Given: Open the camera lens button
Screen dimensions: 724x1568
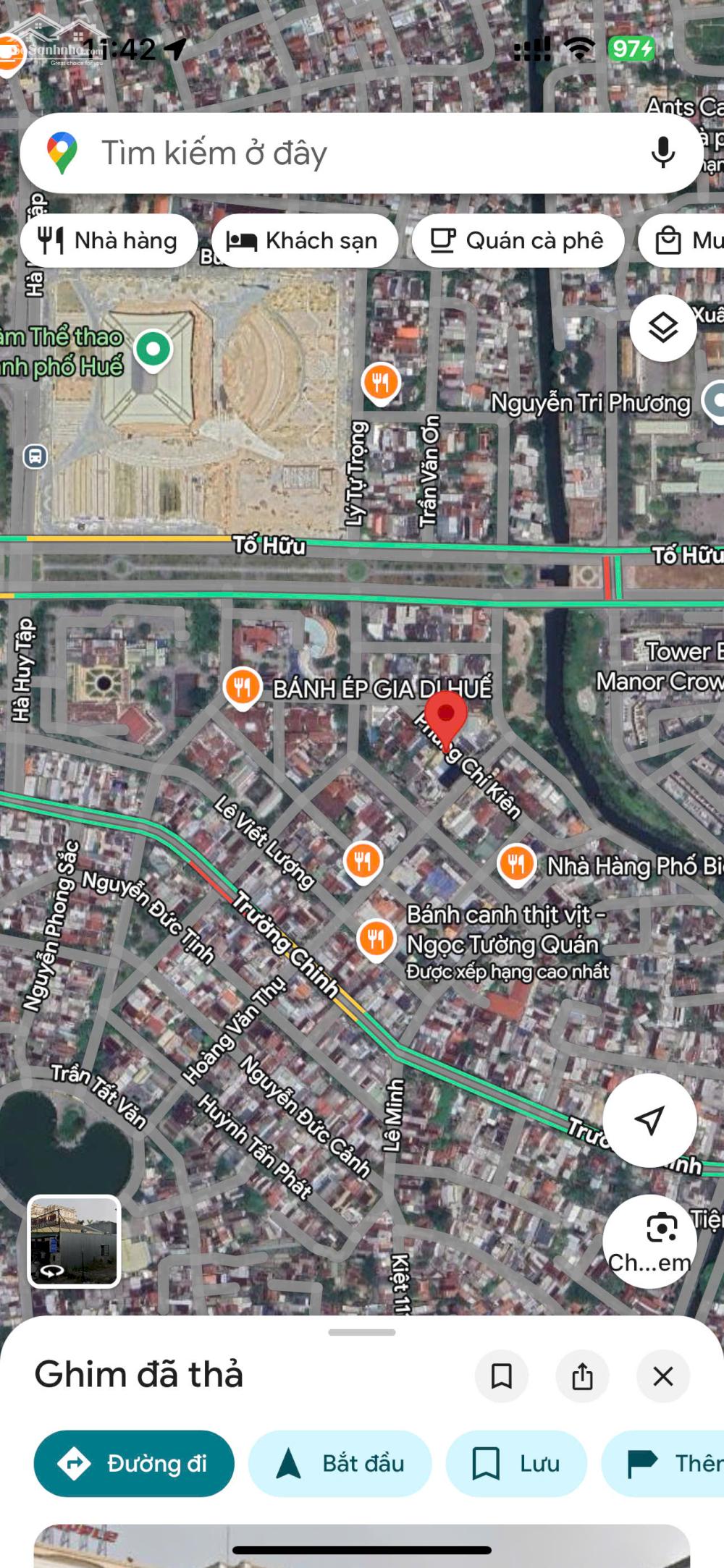Looking at the screenshot, I should point(649,1241).
